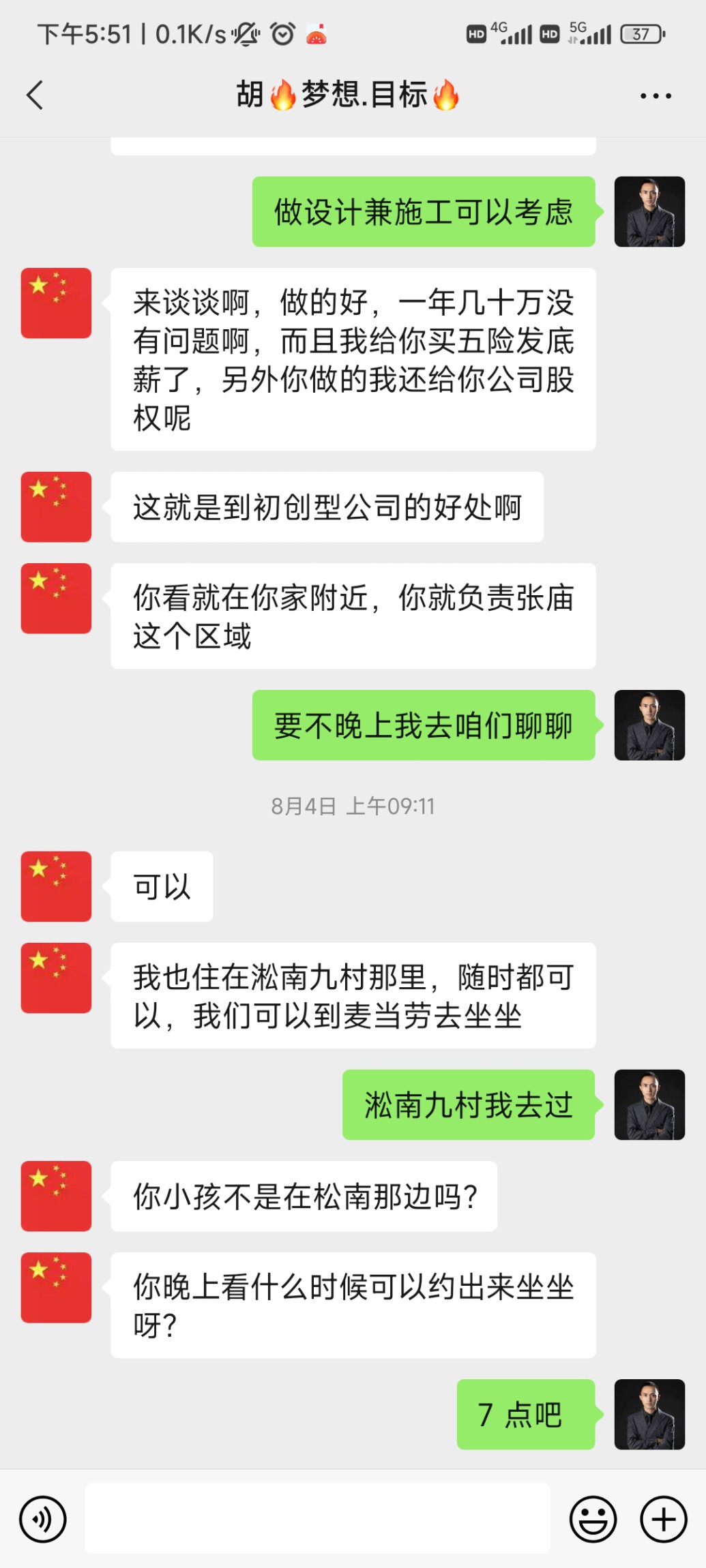Image resolution: width=706 pixels, height=1568 pixels.
Task: Open contact avatar beside the 可以 message
Action: (56, 886)
